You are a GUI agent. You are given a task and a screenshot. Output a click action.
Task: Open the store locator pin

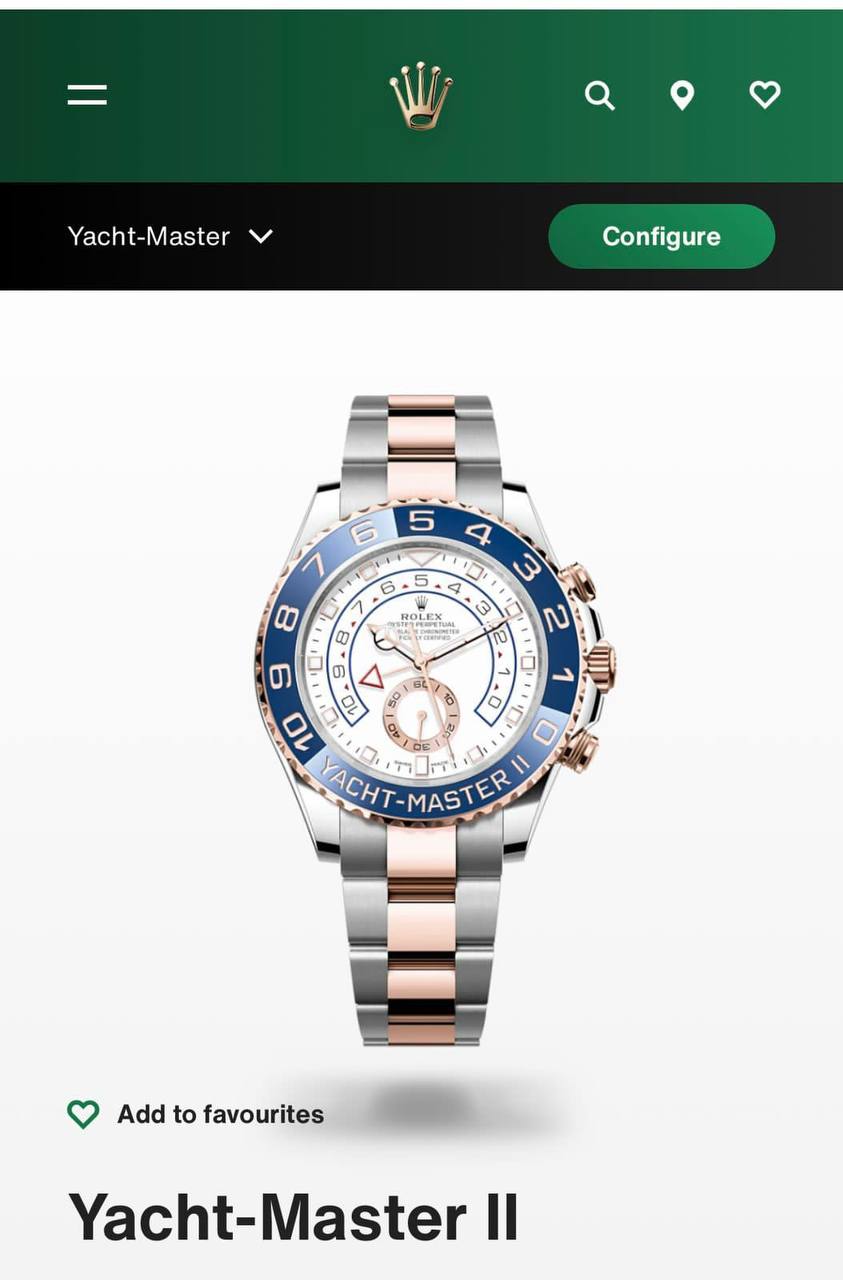coord(682,96)
